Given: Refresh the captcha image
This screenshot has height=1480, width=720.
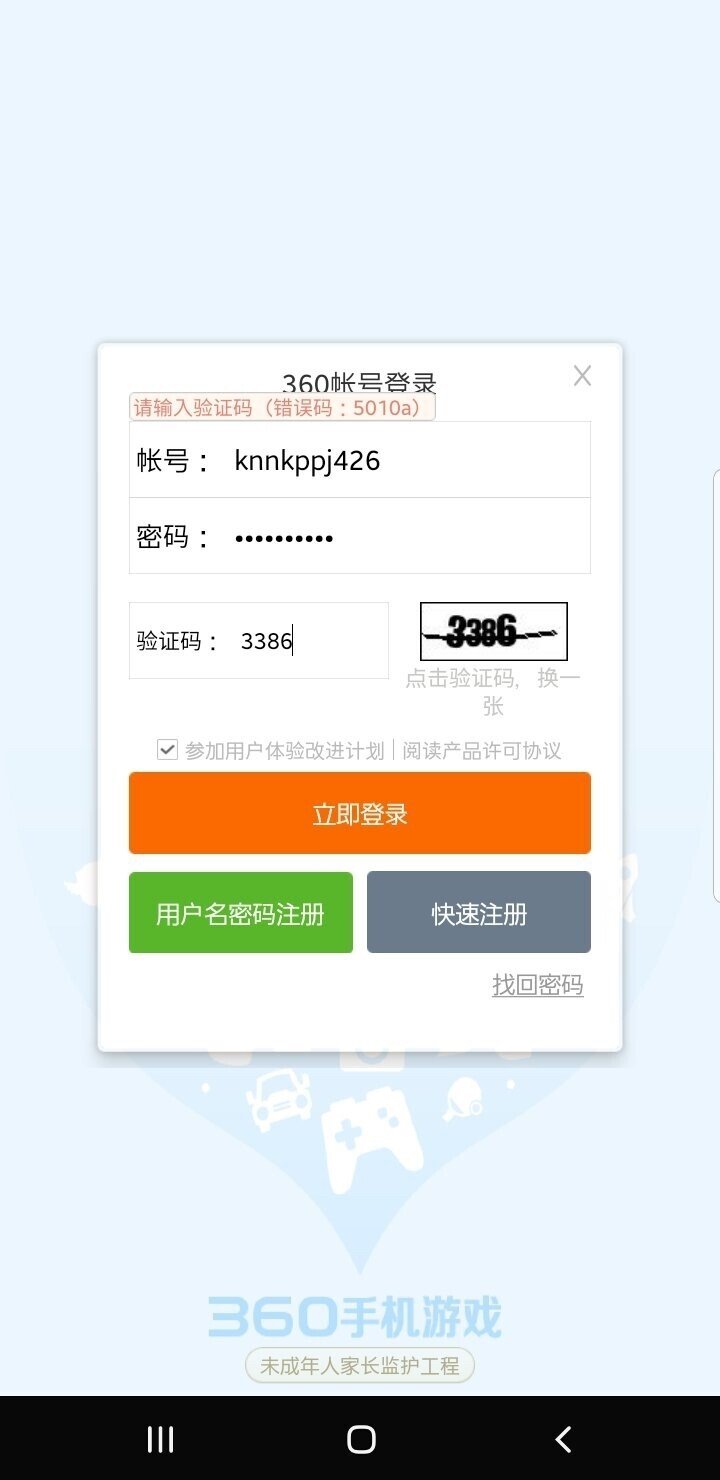Looking at the screenshot, I should click(493, 631).
